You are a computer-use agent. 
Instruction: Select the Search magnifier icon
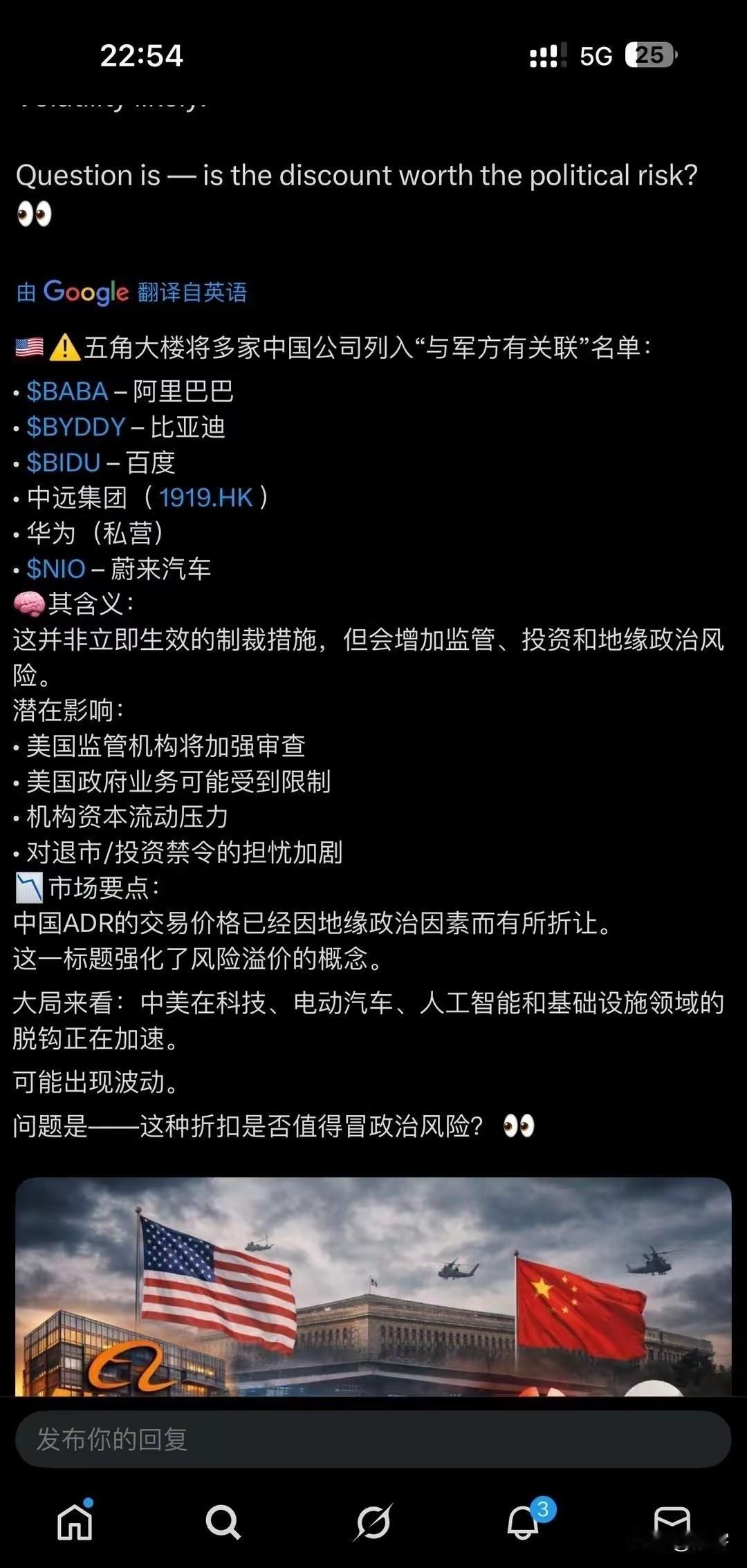tap(223, 1521)
